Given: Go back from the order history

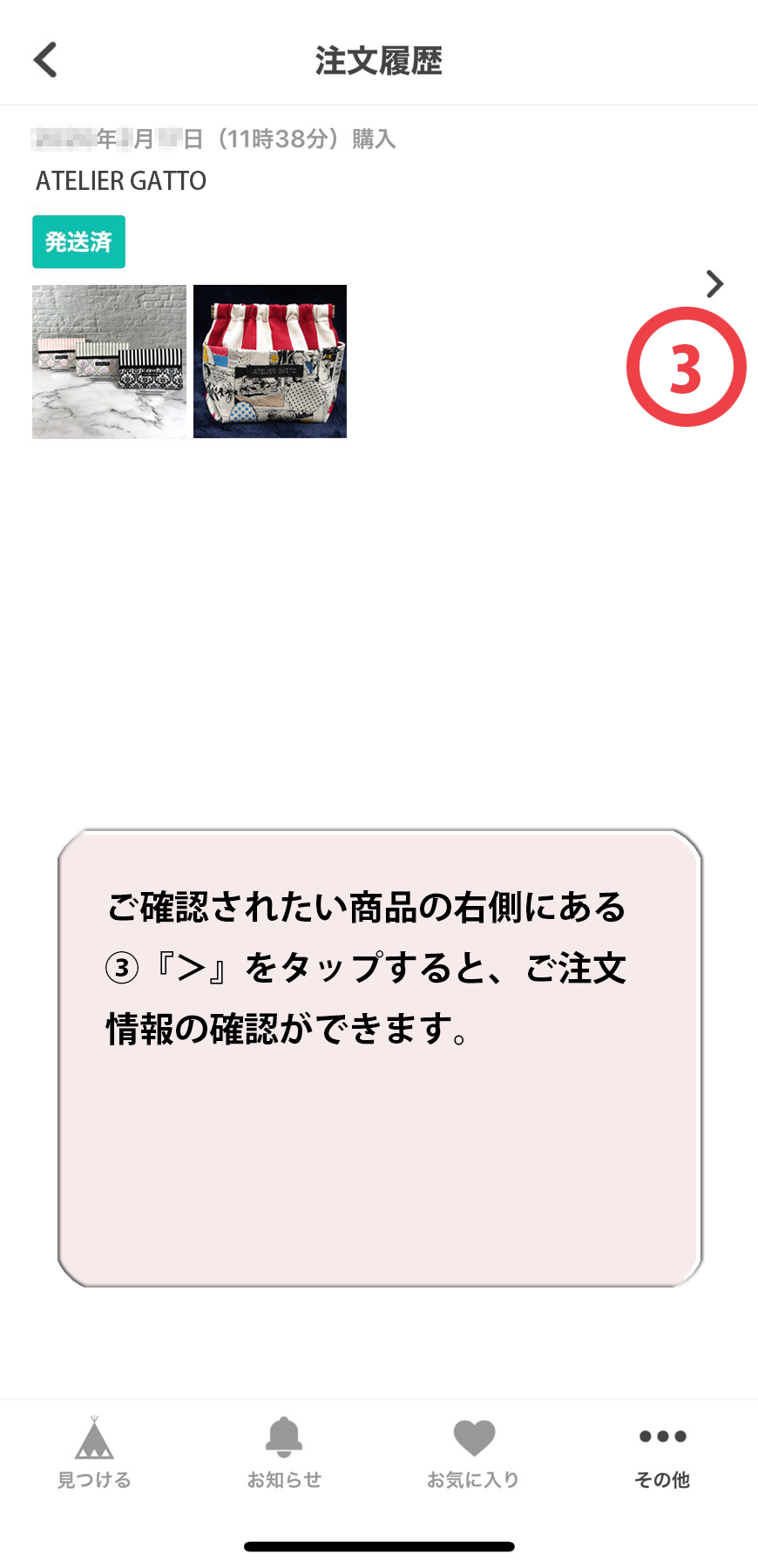Looking at the screenshot, I should pos(45,60).
